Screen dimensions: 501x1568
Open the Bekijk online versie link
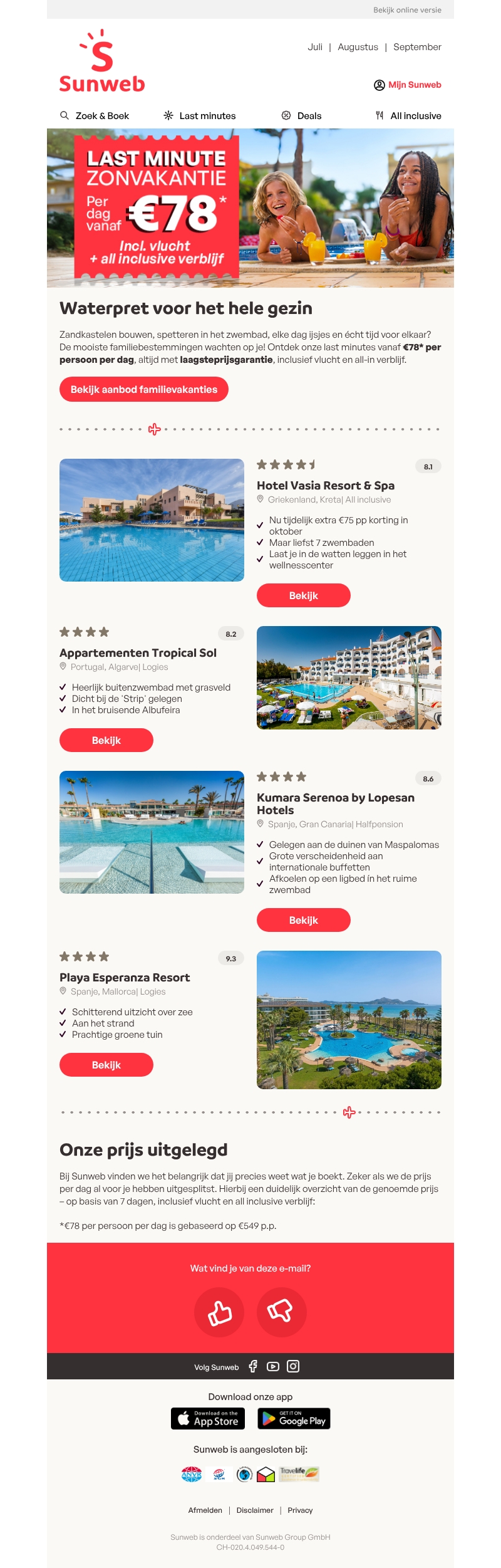pyautogui.click(x=407, y=10)
